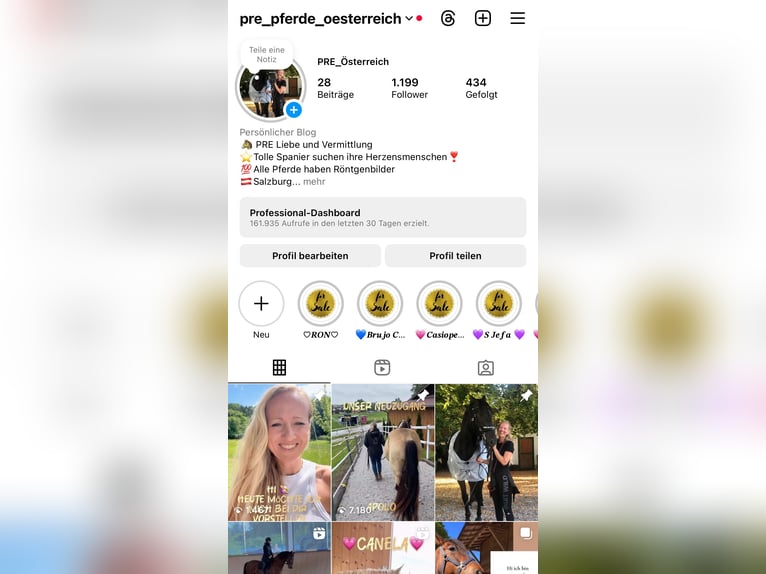The height and width of the screenshot is (574, 766).
Task: Open the pinned UNSER NEUZUGANG post
Action: point(383,452)
